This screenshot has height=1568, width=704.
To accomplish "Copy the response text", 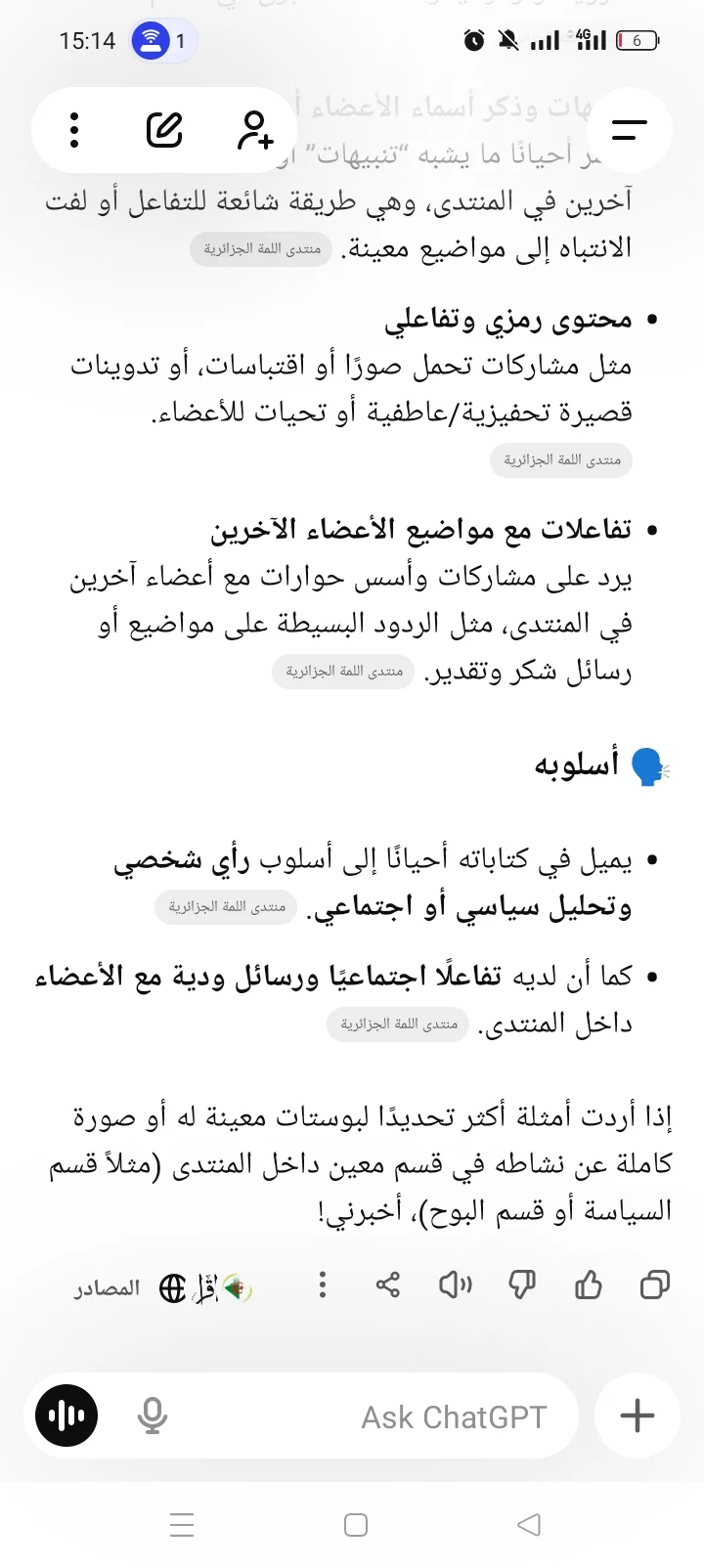I will pyautogui.click(x=654, y=1285).
